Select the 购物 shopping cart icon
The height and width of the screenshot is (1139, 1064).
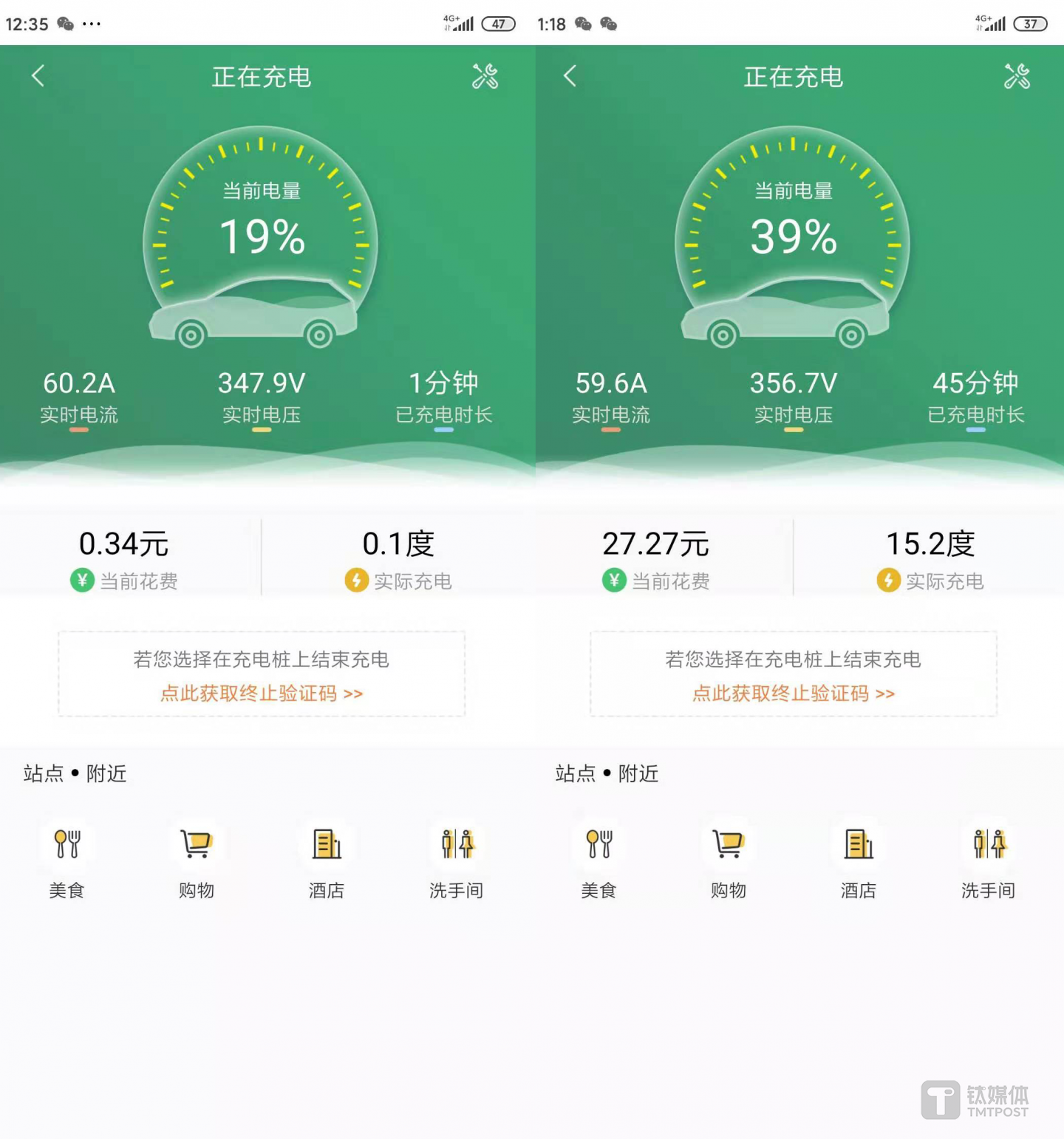[x=197, y=844]
